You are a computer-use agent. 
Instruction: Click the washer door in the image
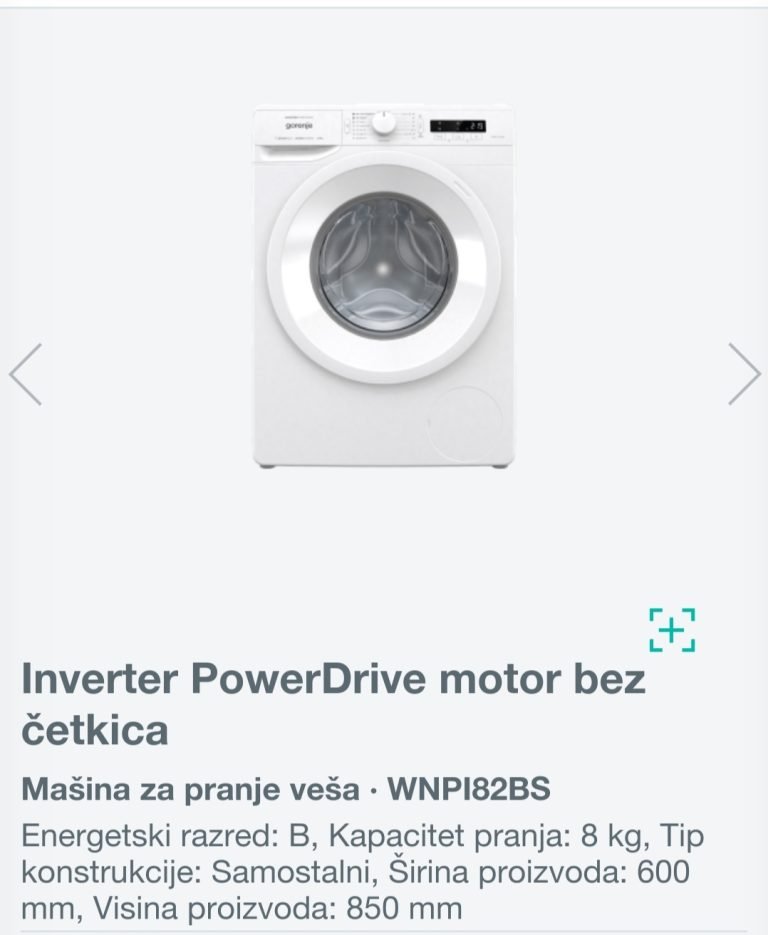[383, 270]
